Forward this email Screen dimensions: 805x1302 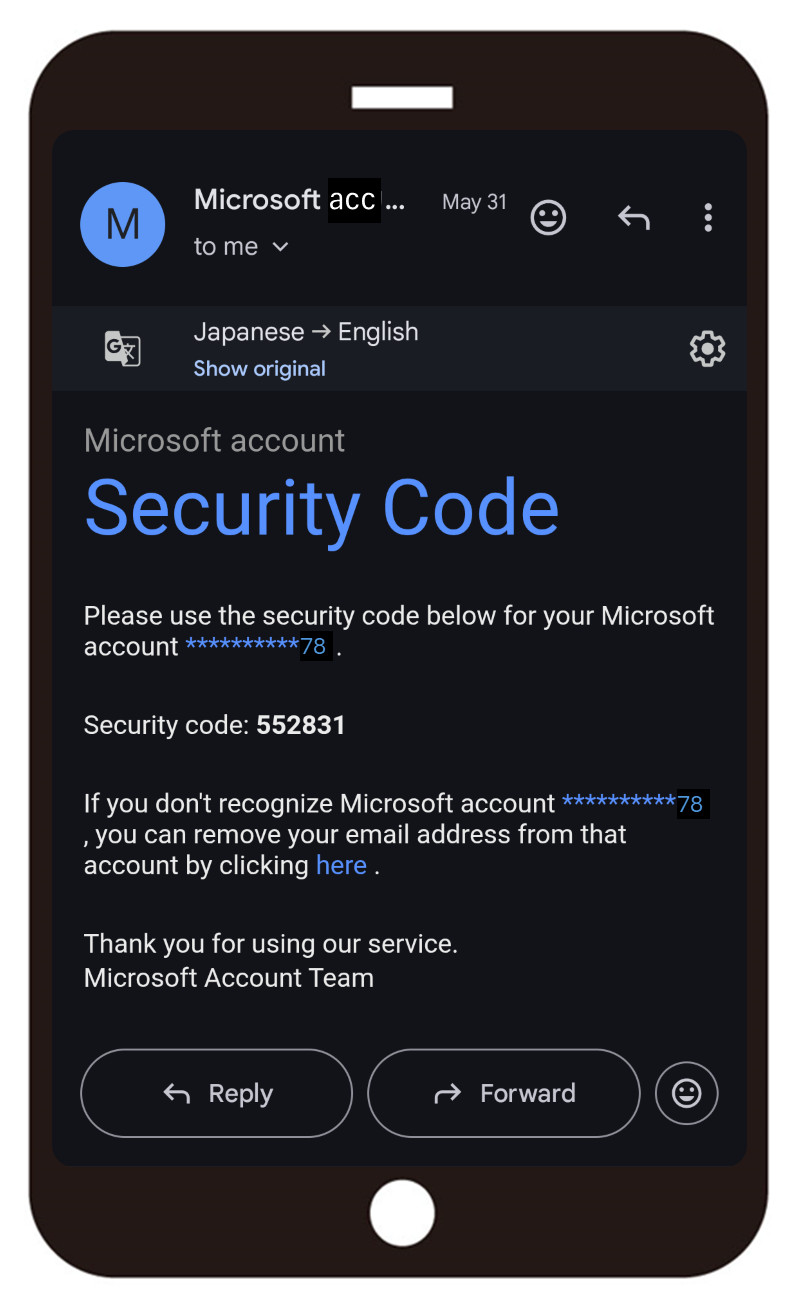click(504, 1093)
